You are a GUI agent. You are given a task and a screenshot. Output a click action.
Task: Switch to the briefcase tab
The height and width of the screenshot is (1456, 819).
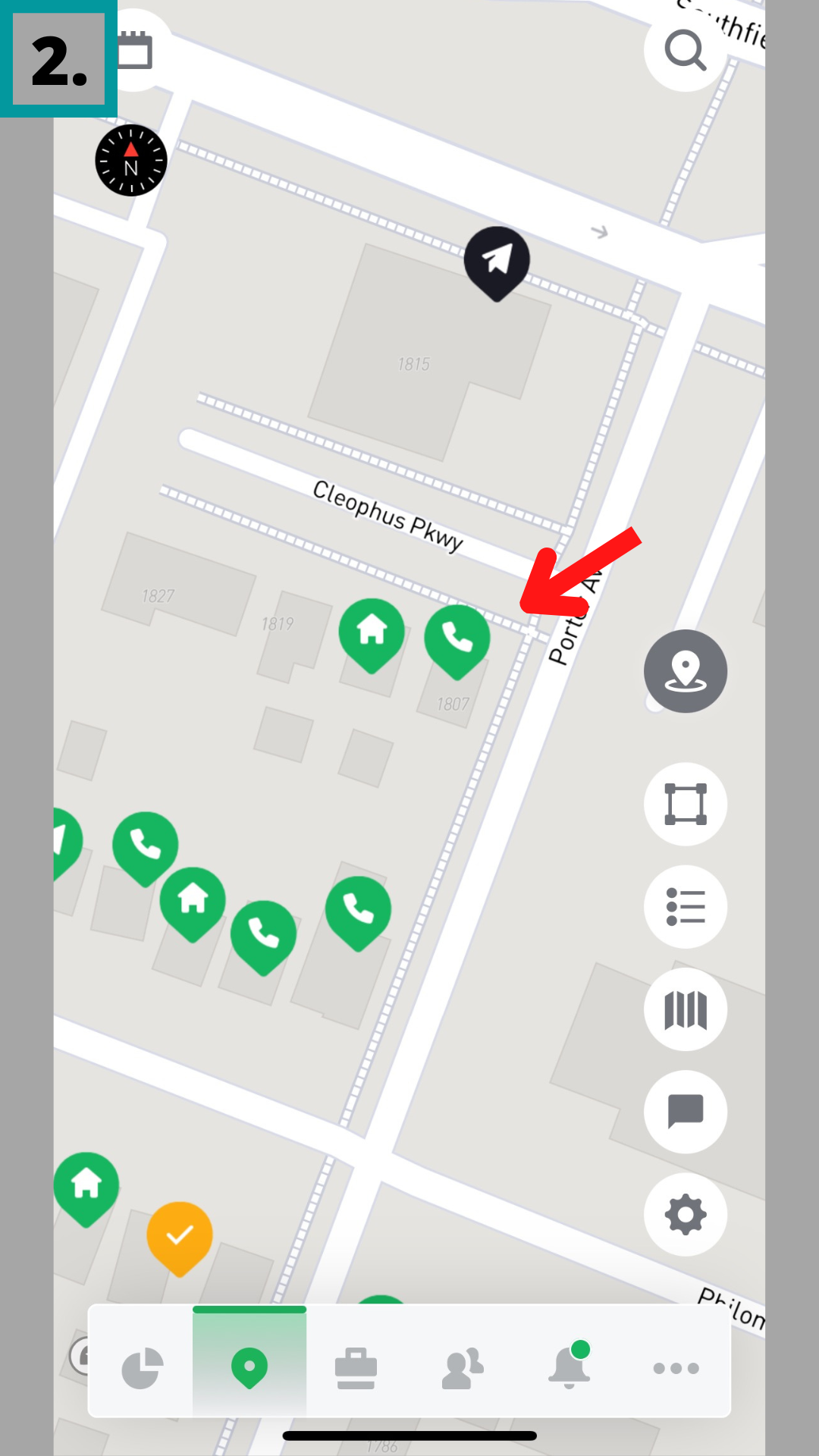coord(356,1368)
